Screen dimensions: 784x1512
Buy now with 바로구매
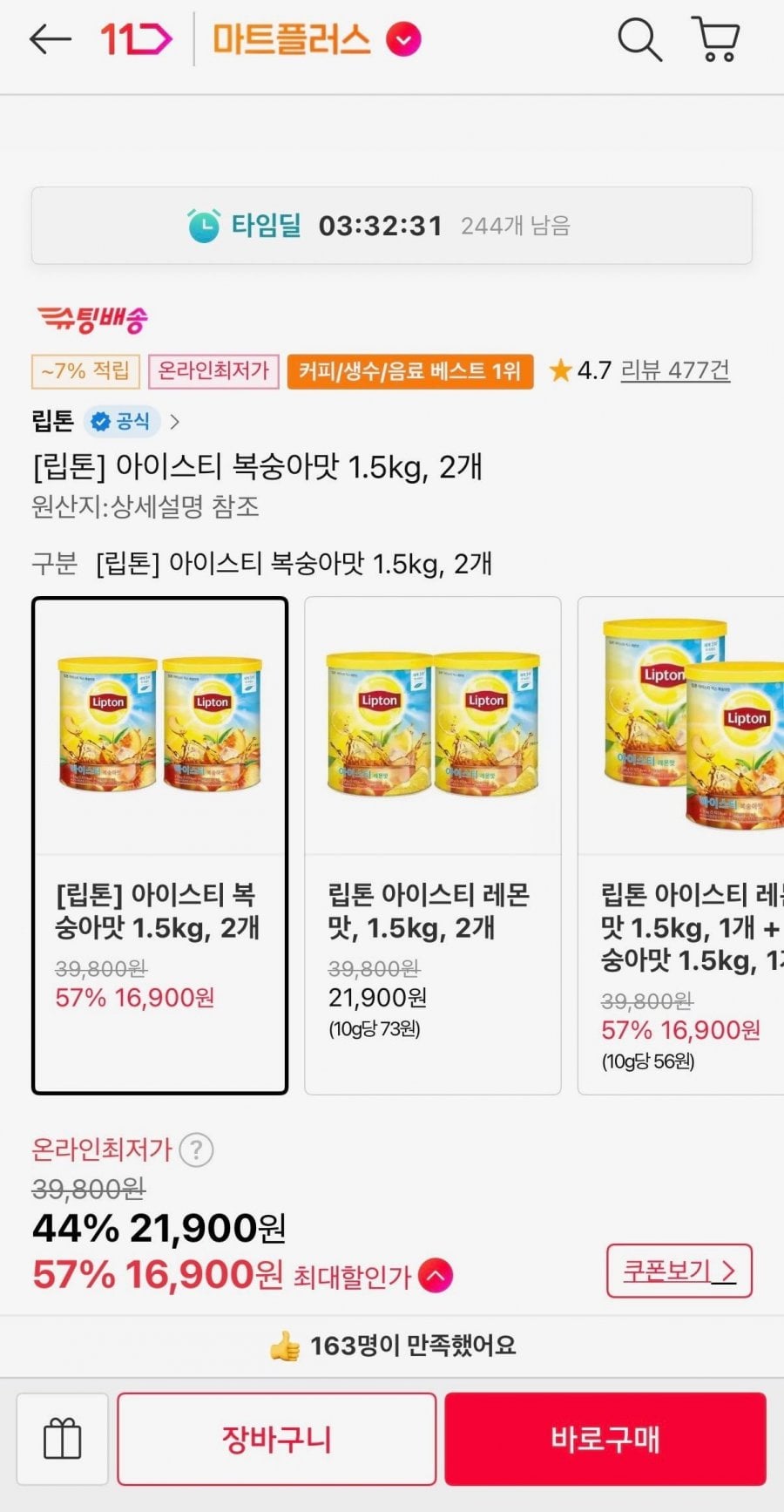coord(605,1439)
